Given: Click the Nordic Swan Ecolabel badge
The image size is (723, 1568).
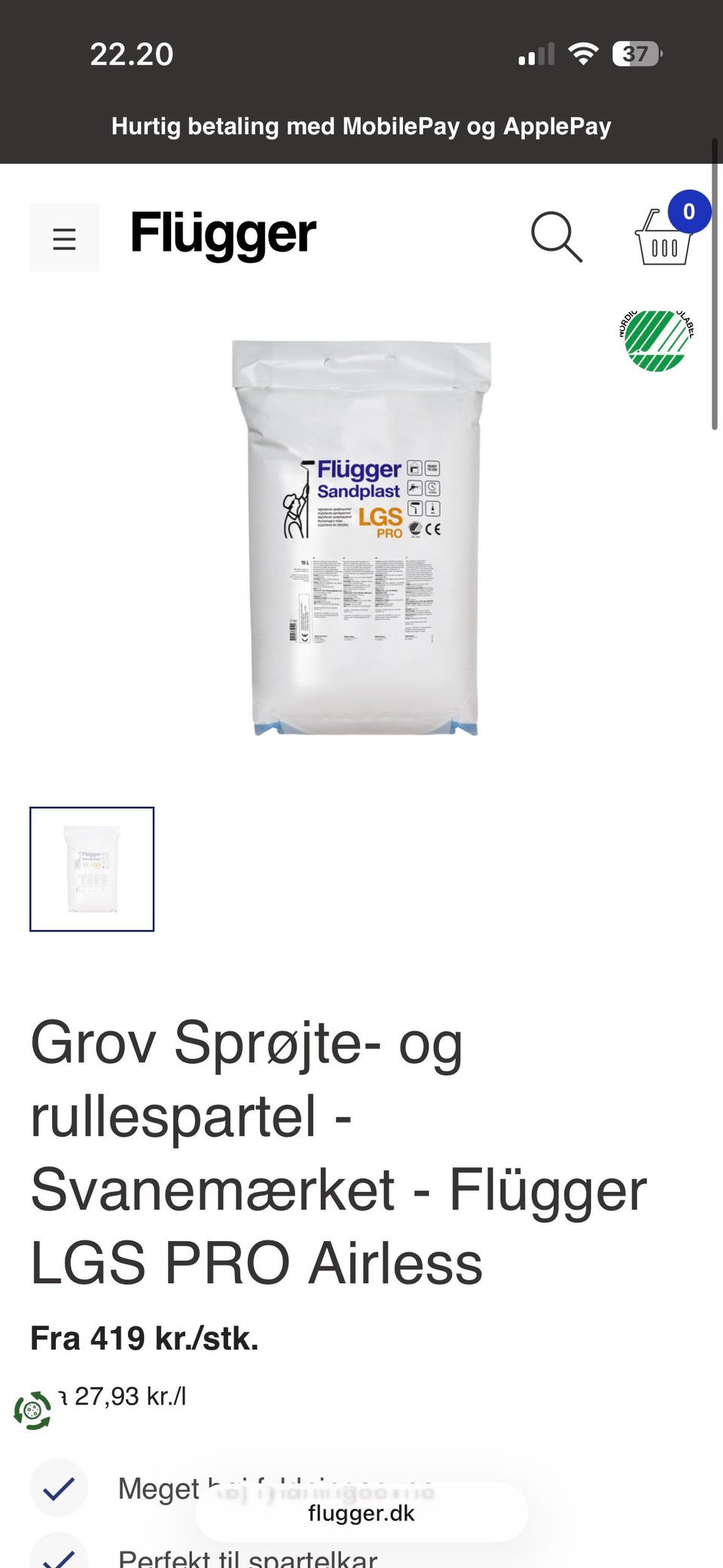Looking at the screenshot, I should 654,339.
